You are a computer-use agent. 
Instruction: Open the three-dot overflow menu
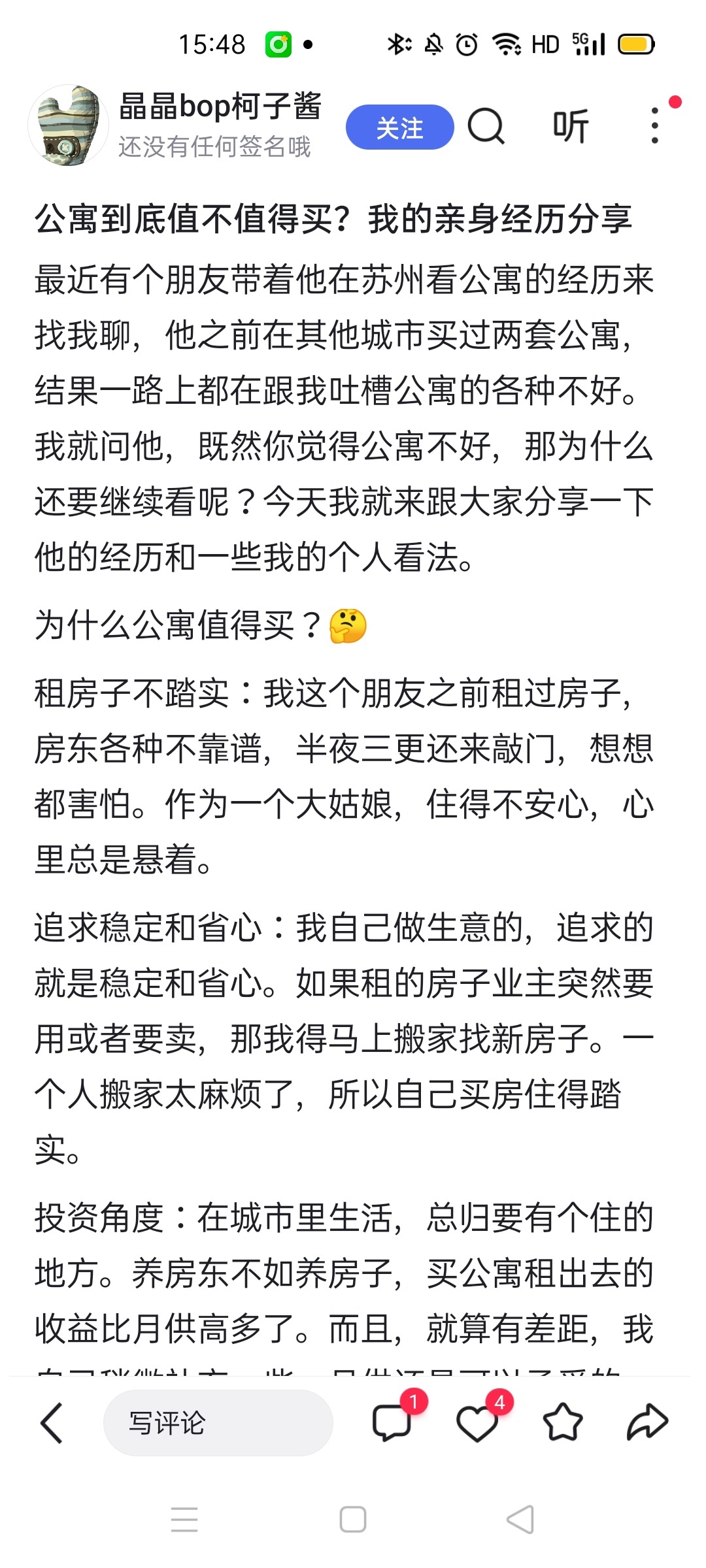[654, 126]
